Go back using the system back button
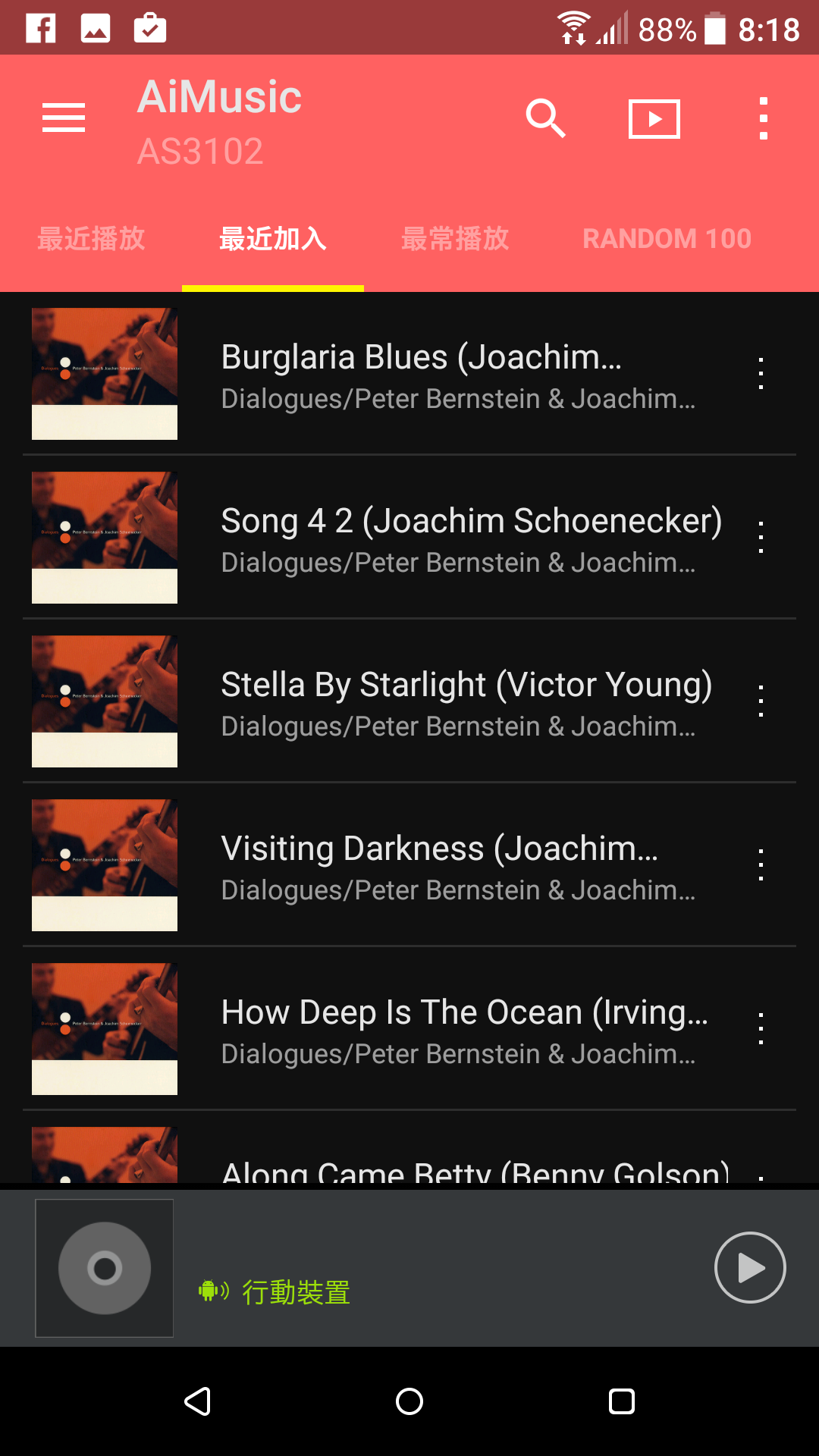 (x=197, y=1401)
